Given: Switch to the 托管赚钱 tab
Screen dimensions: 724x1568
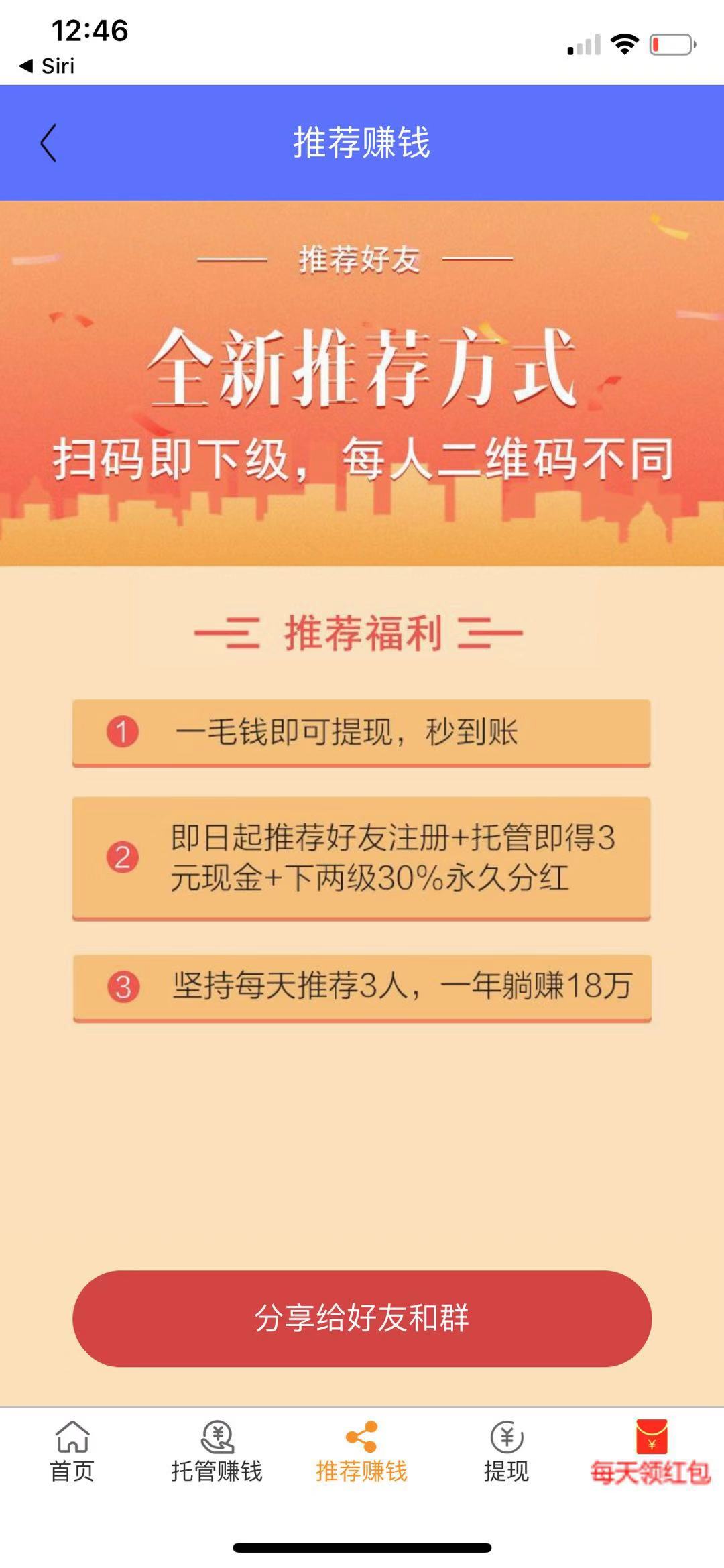Looking at the screenshot, I should coord(217,1452).
